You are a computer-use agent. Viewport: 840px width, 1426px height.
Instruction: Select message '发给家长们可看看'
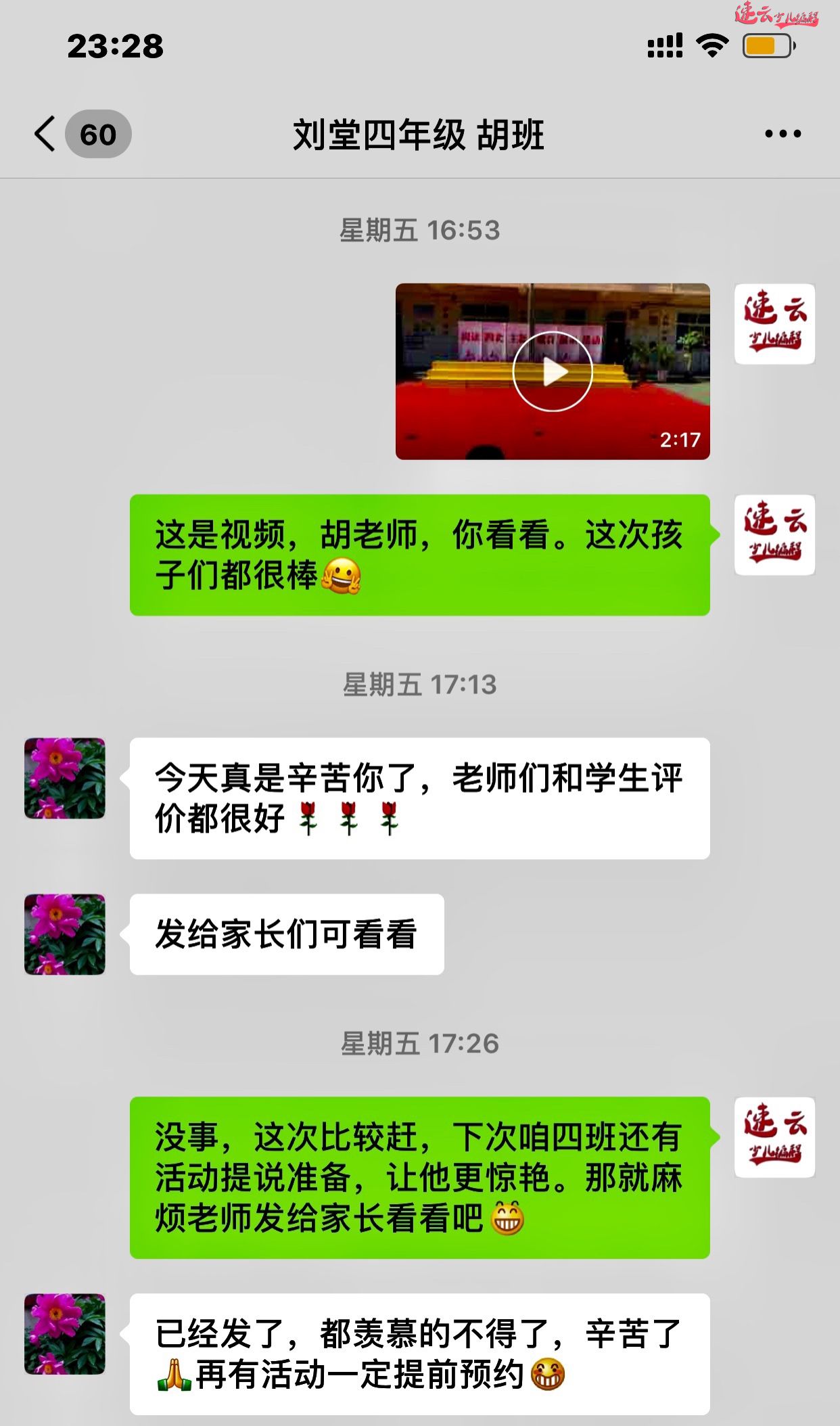point(284,932)
